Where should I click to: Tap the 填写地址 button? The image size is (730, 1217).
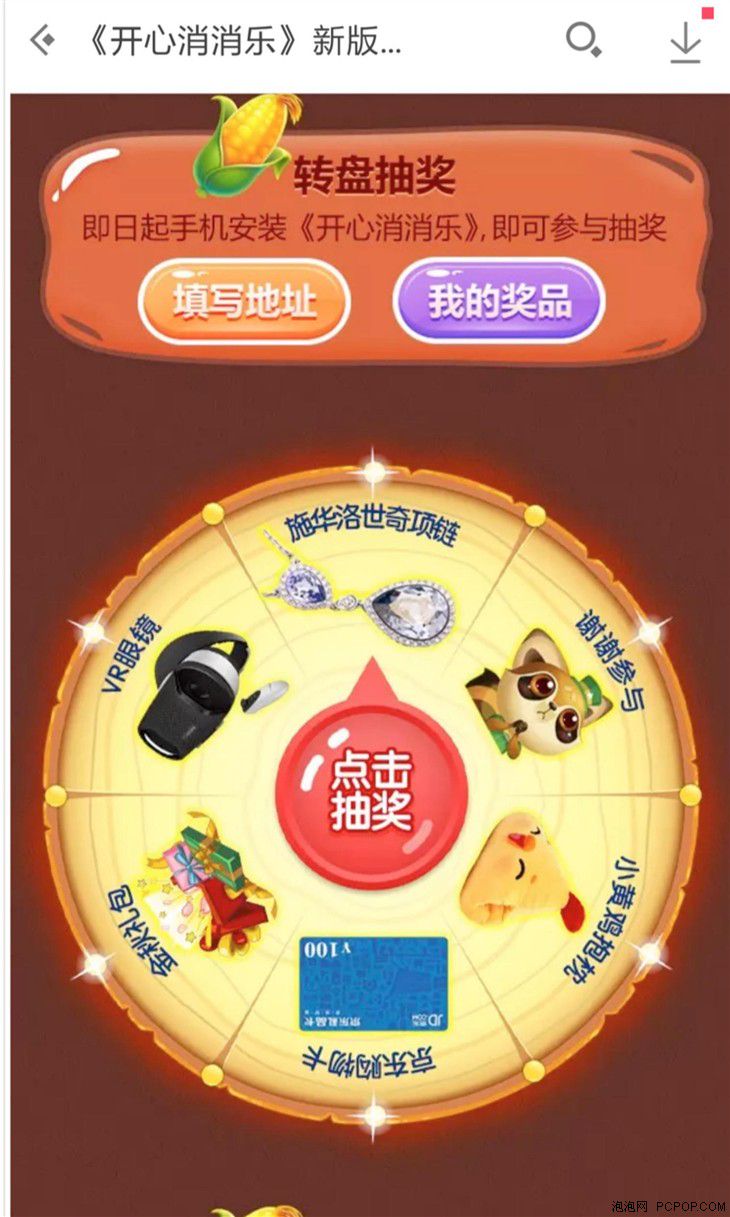244,301
